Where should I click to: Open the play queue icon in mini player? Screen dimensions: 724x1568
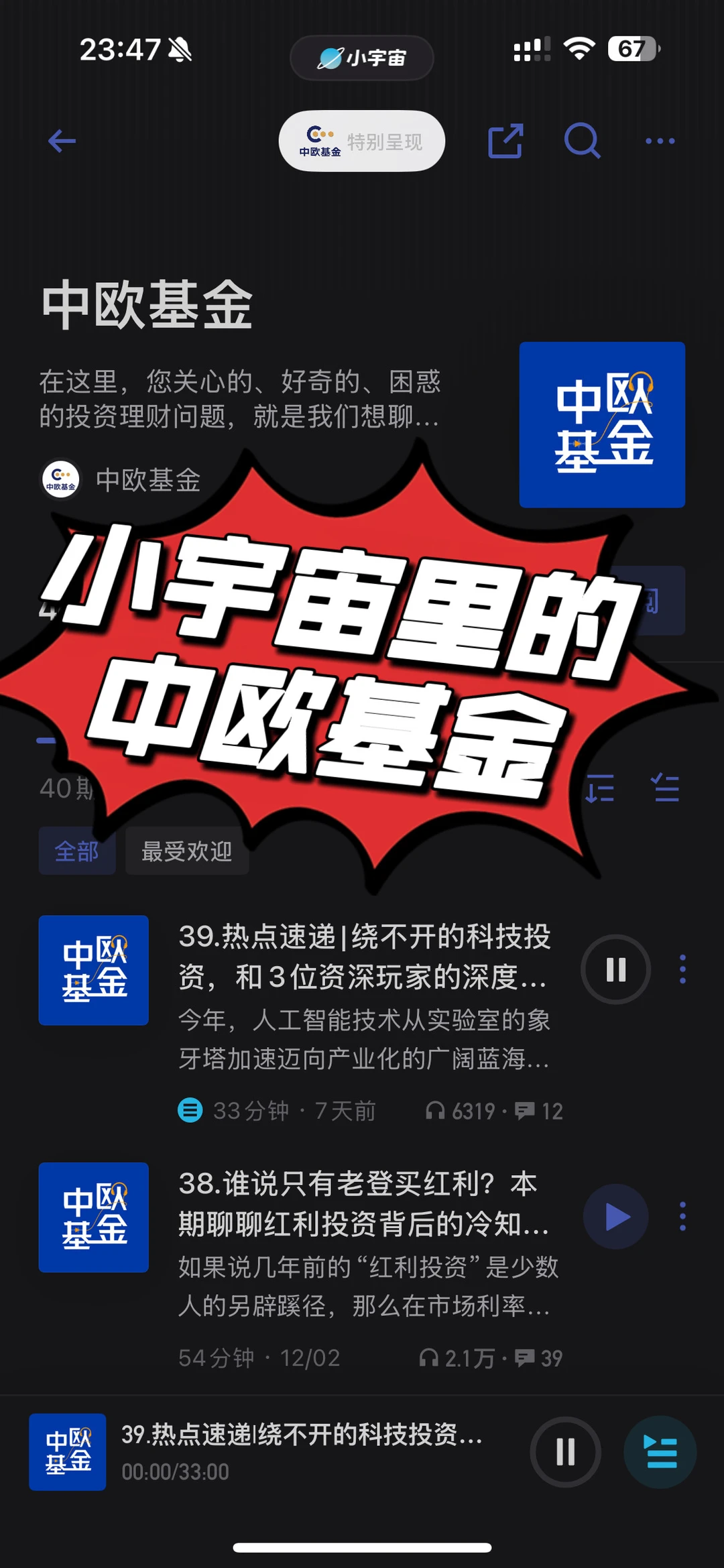(659, 1452)
